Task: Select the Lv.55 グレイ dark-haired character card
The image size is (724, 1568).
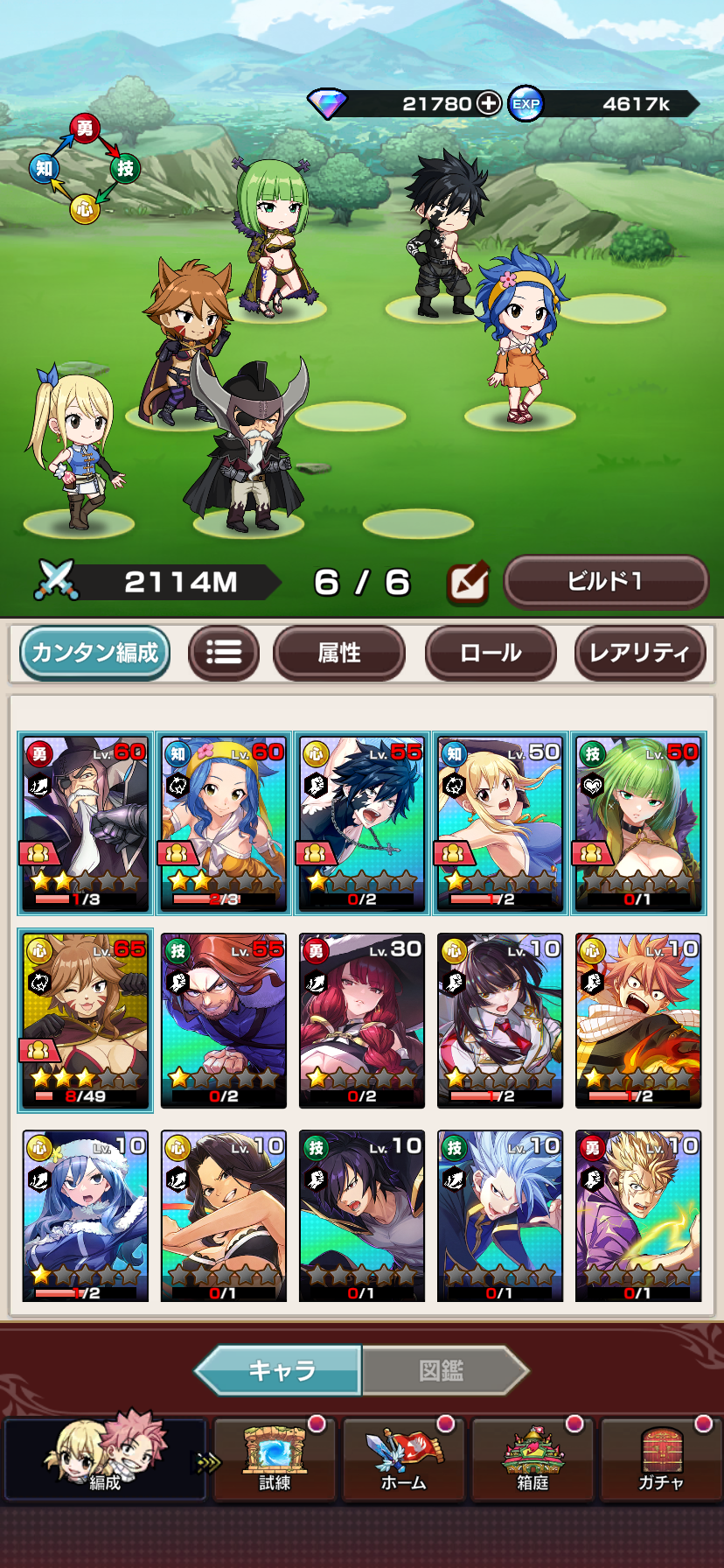Action: click(x=362, y=823)
